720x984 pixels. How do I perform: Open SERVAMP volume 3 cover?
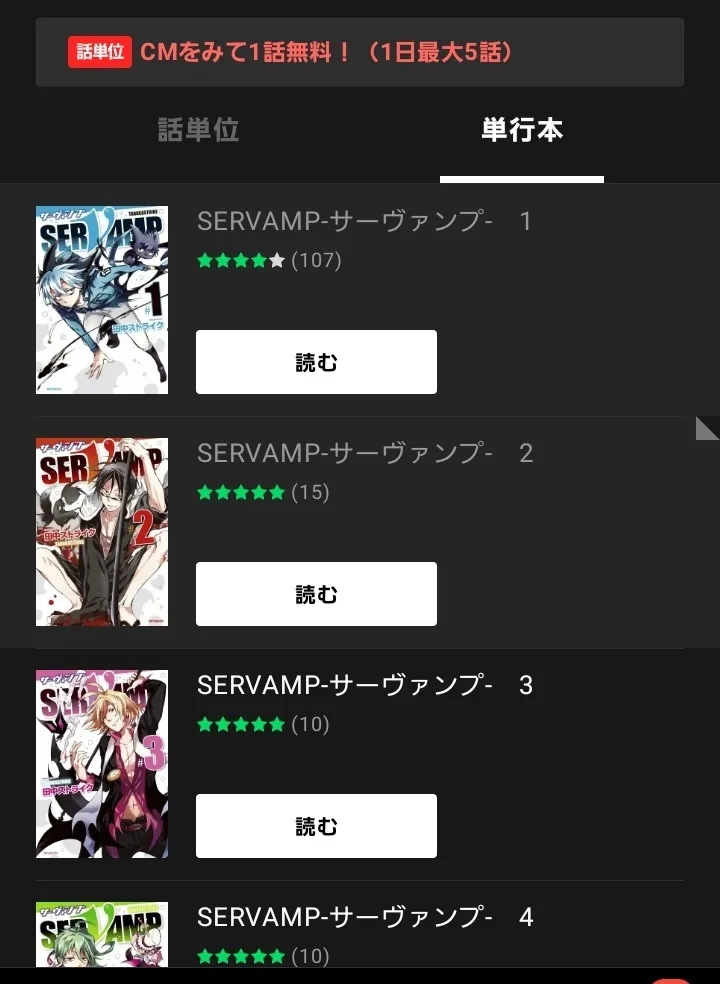(102, 764)
